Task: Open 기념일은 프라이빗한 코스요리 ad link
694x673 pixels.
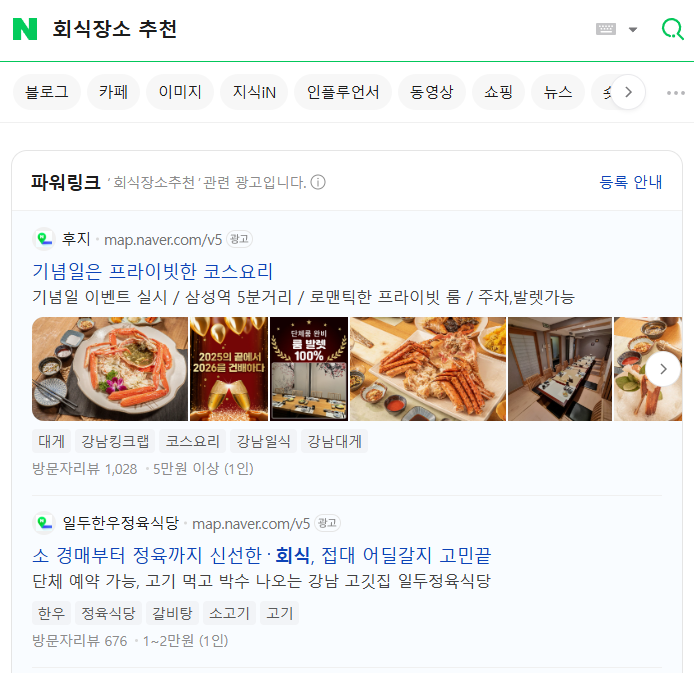Action: pos(153,271)
